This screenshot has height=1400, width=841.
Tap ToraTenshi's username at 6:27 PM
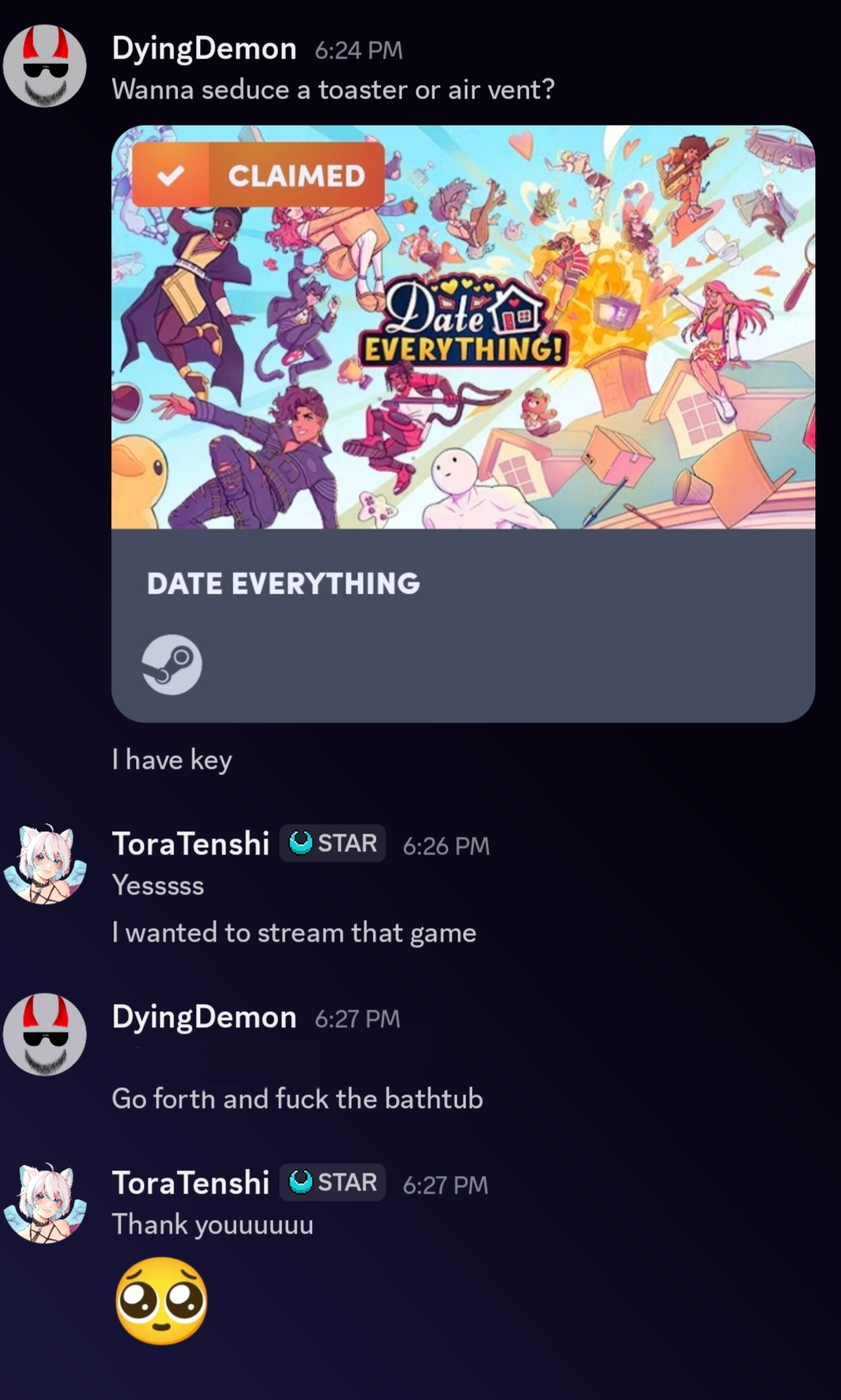(190, 1182)
